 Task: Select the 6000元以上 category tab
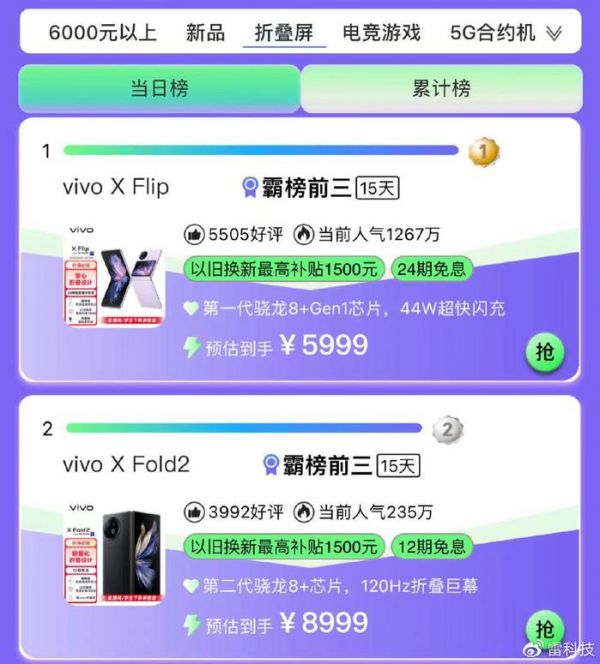103,33
